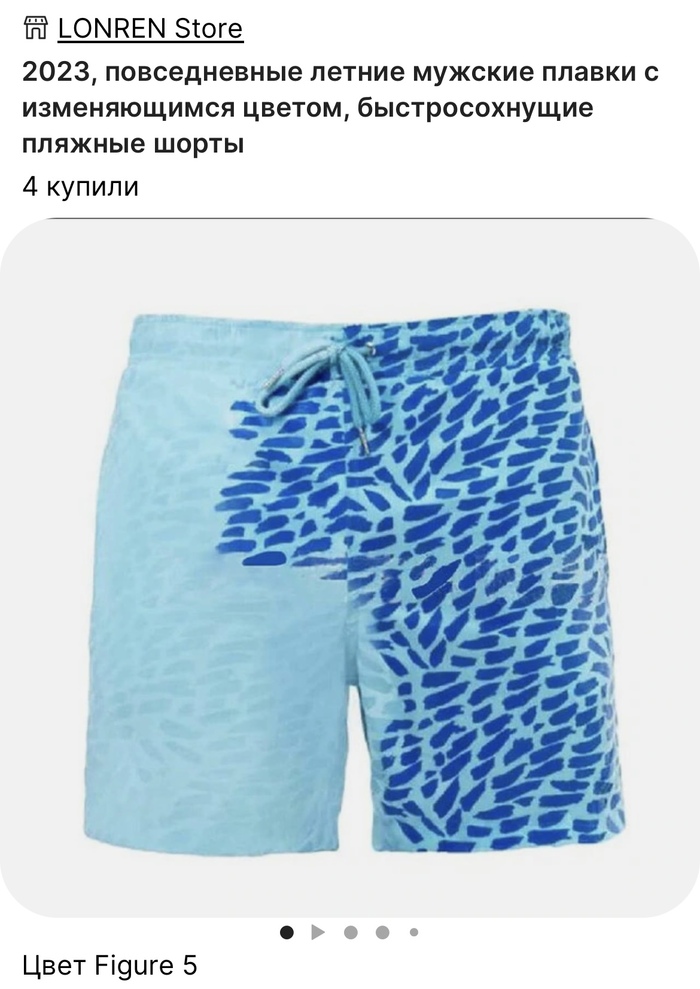The width and height of the screenshot is (700, 989).
Task: Jump to the video slide indicator
Action: [x=318, y=932]
